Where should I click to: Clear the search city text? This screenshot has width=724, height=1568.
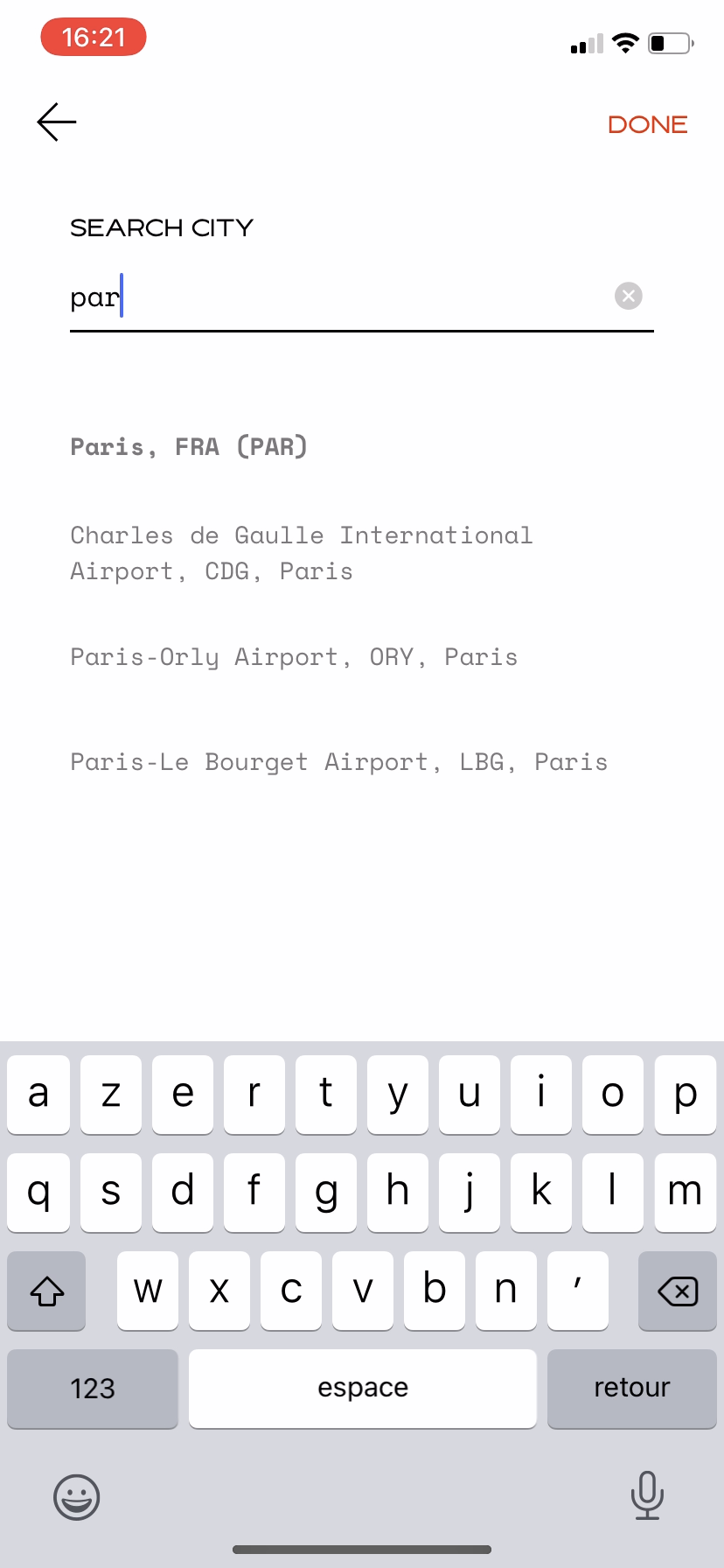pyautogui.click(x=628, y=297)
